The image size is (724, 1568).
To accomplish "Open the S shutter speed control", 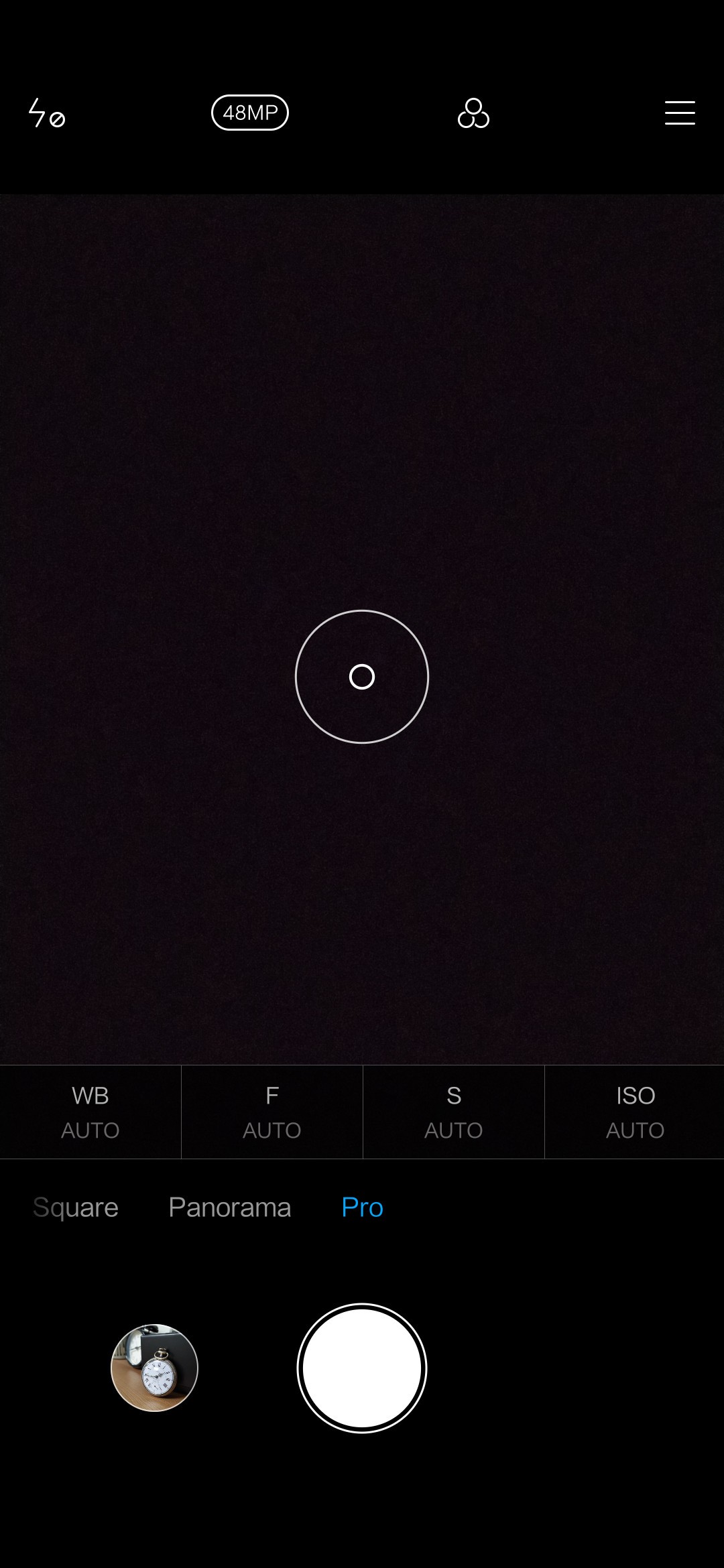I will (x=454, y=1112).
